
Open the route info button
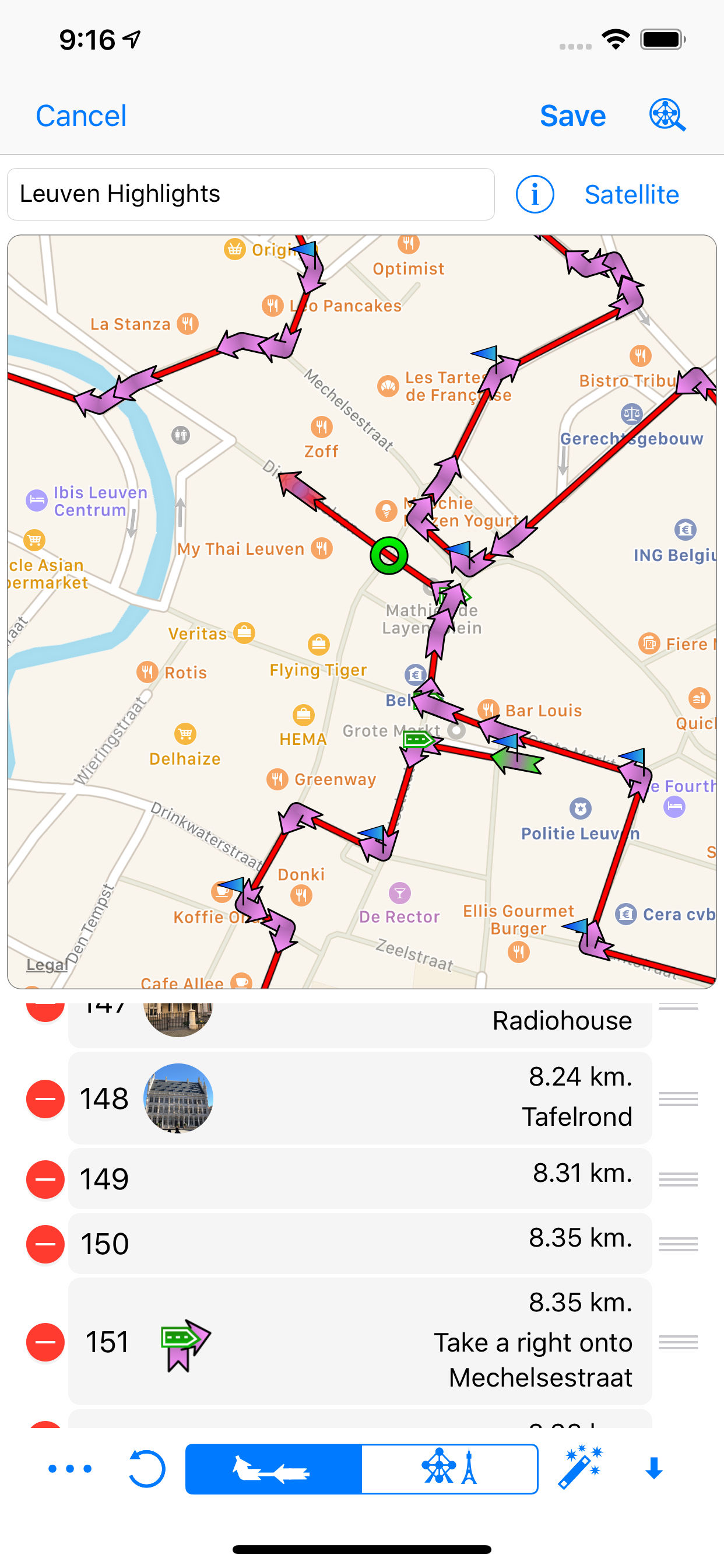534,195
